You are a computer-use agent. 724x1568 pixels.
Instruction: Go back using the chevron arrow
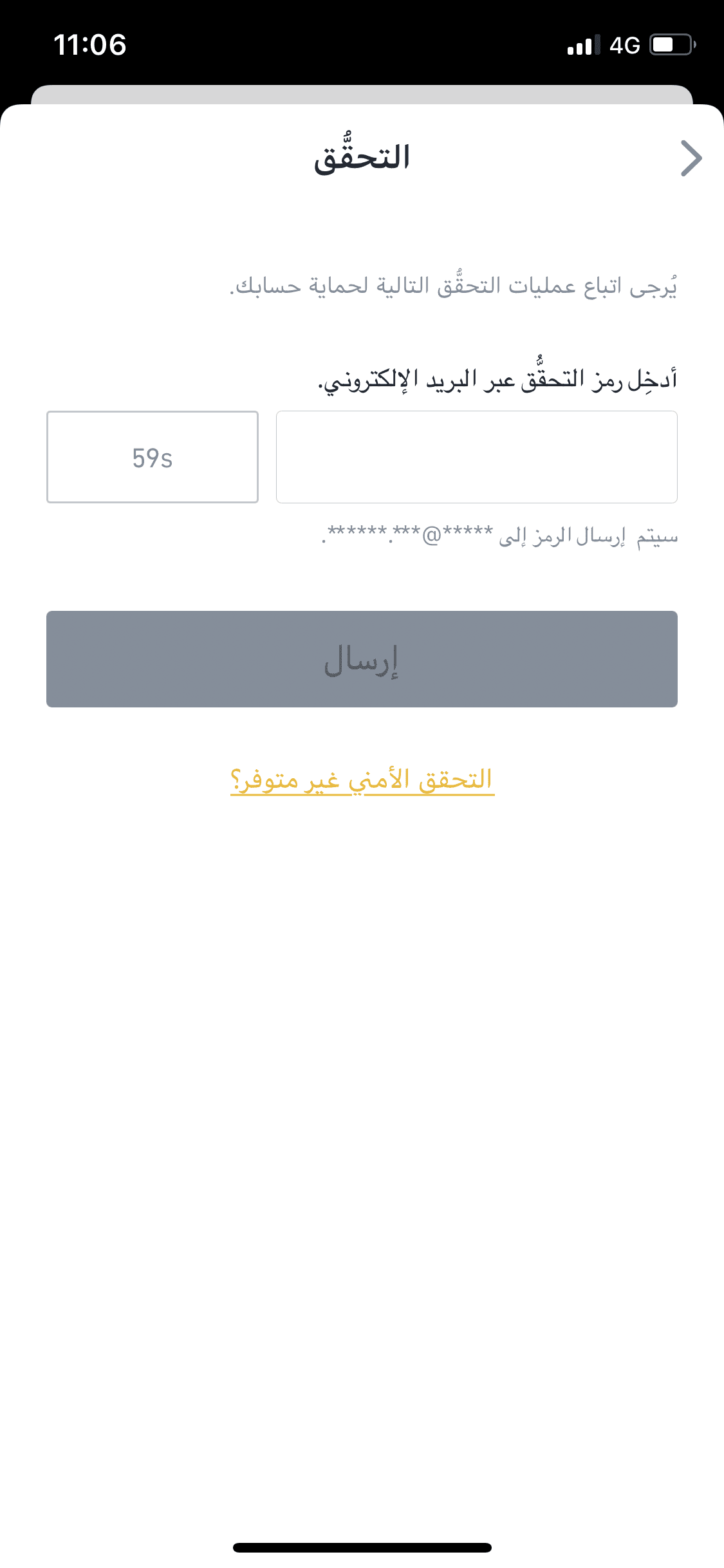(x=691, y=158)
